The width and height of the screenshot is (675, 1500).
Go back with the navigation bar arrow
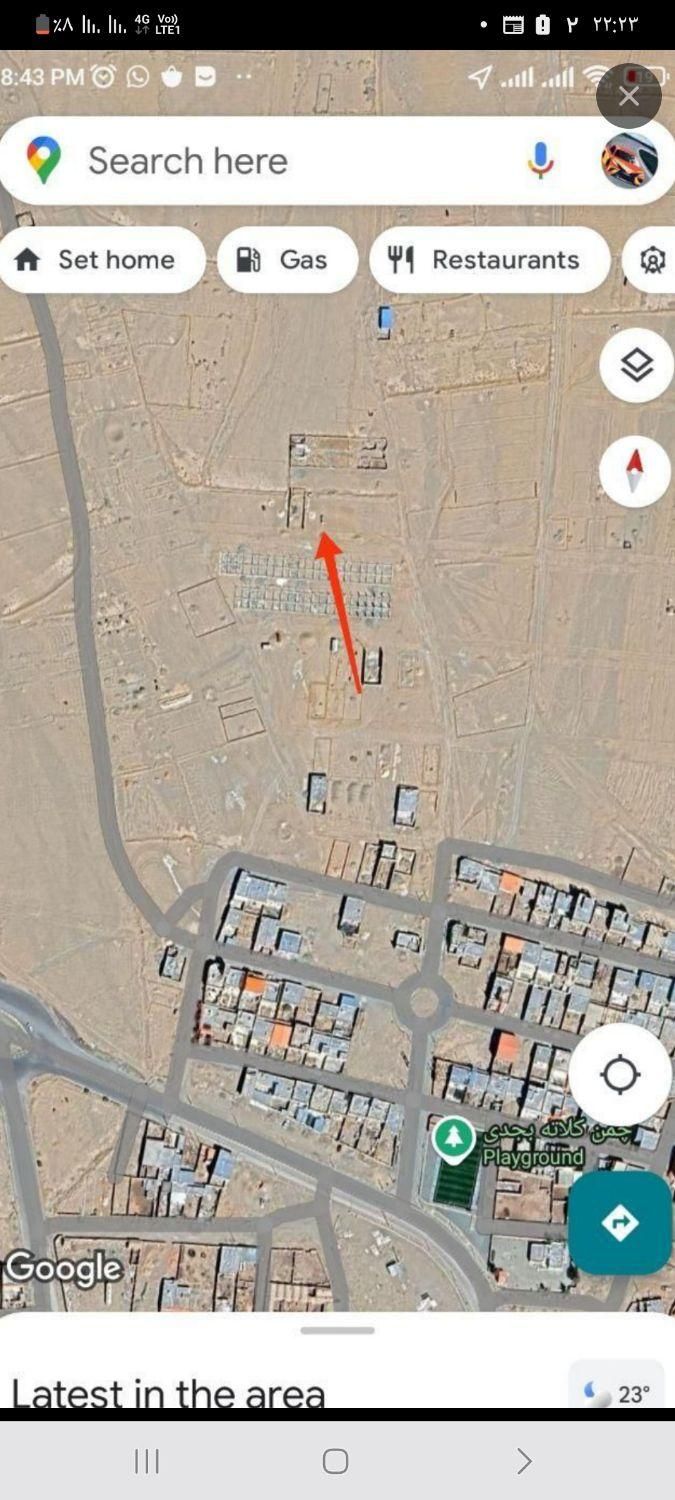click(x=524, y=1461)
